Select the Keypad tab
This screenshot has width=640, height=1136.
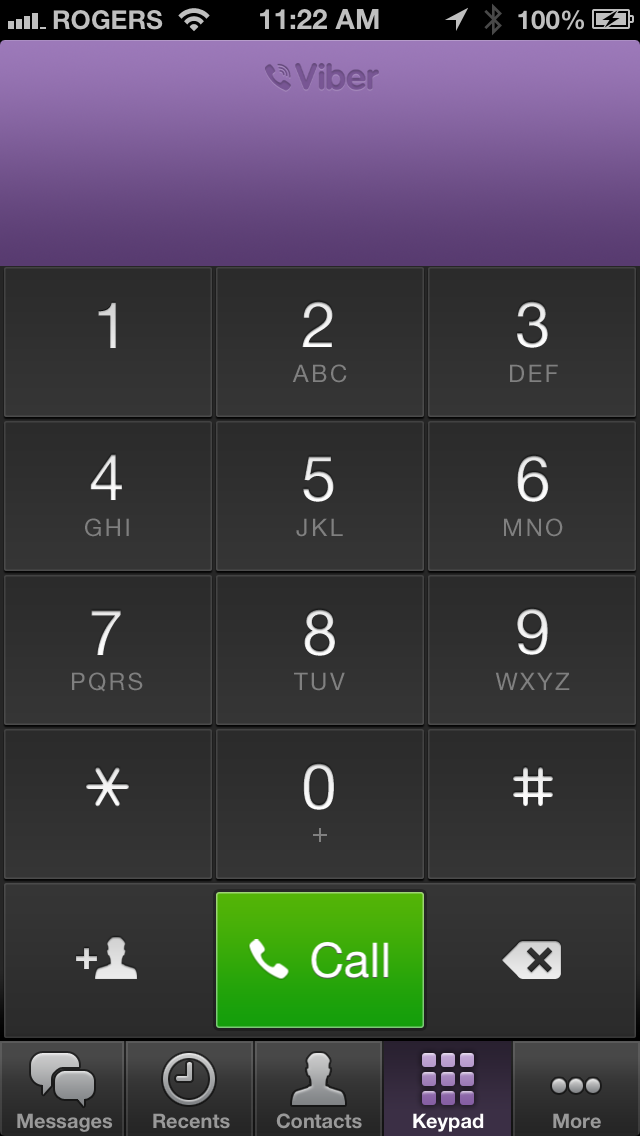447,1088
